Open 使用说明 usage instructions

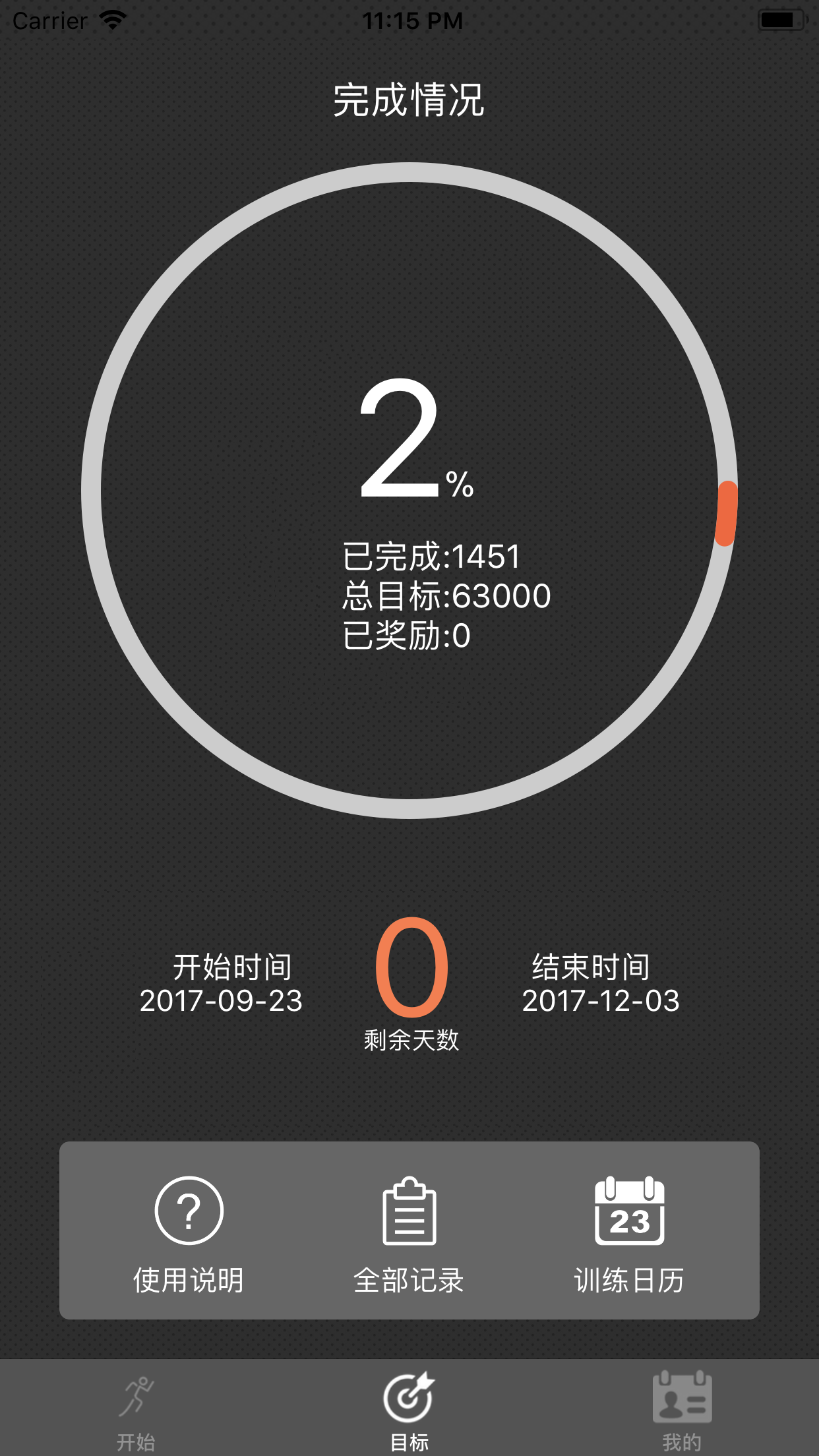click(189, 1232)
